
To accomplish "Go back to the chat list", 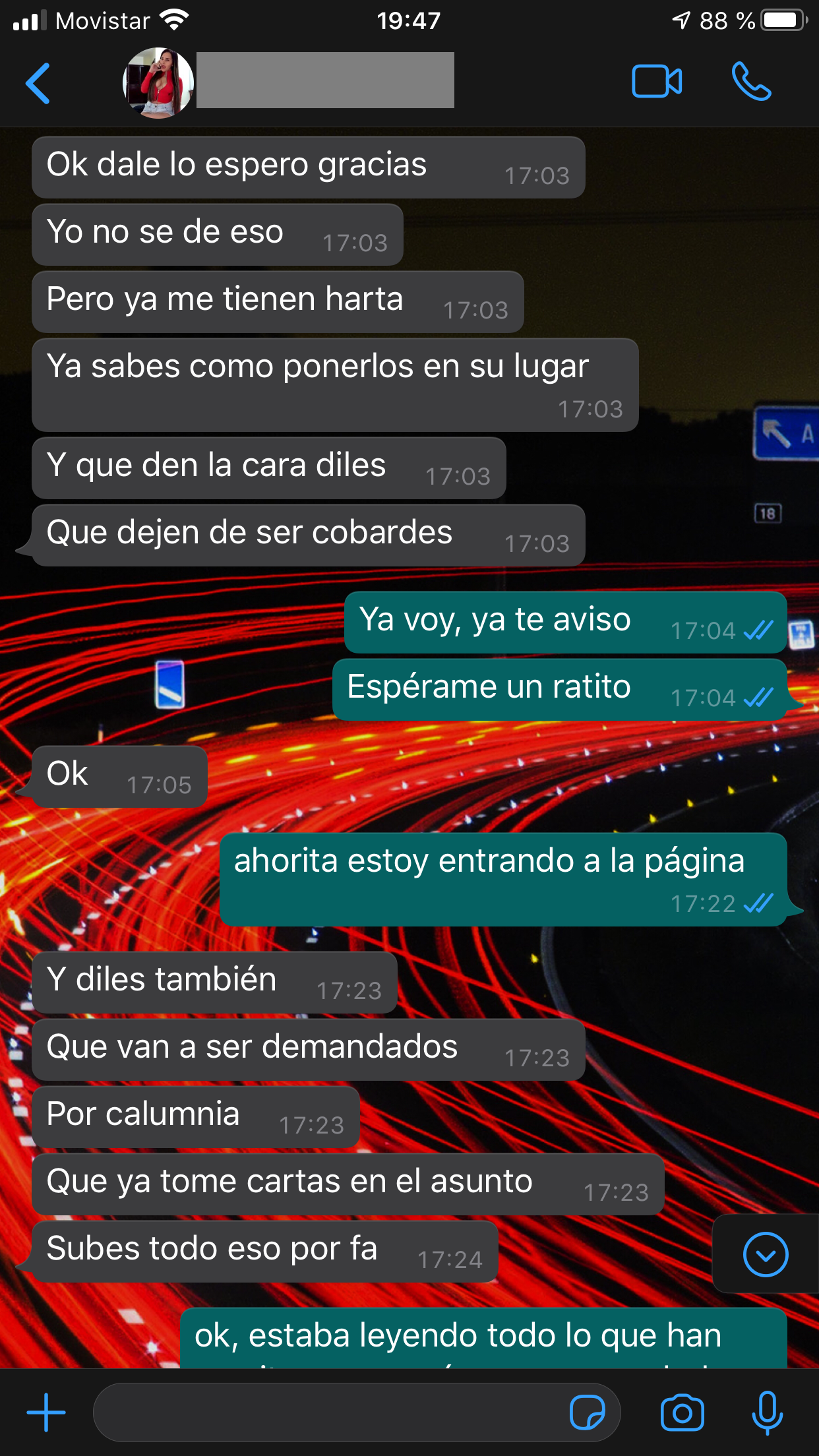I will (38, 84).
